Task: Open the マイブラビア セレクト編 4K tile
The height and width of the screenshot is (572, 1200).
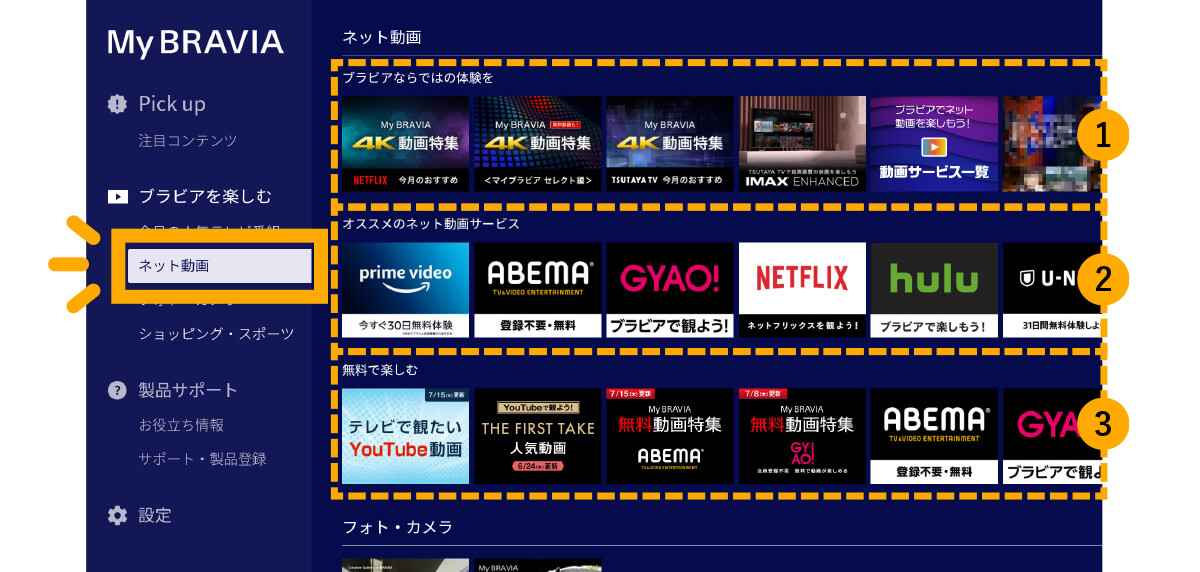Action: 537,144
